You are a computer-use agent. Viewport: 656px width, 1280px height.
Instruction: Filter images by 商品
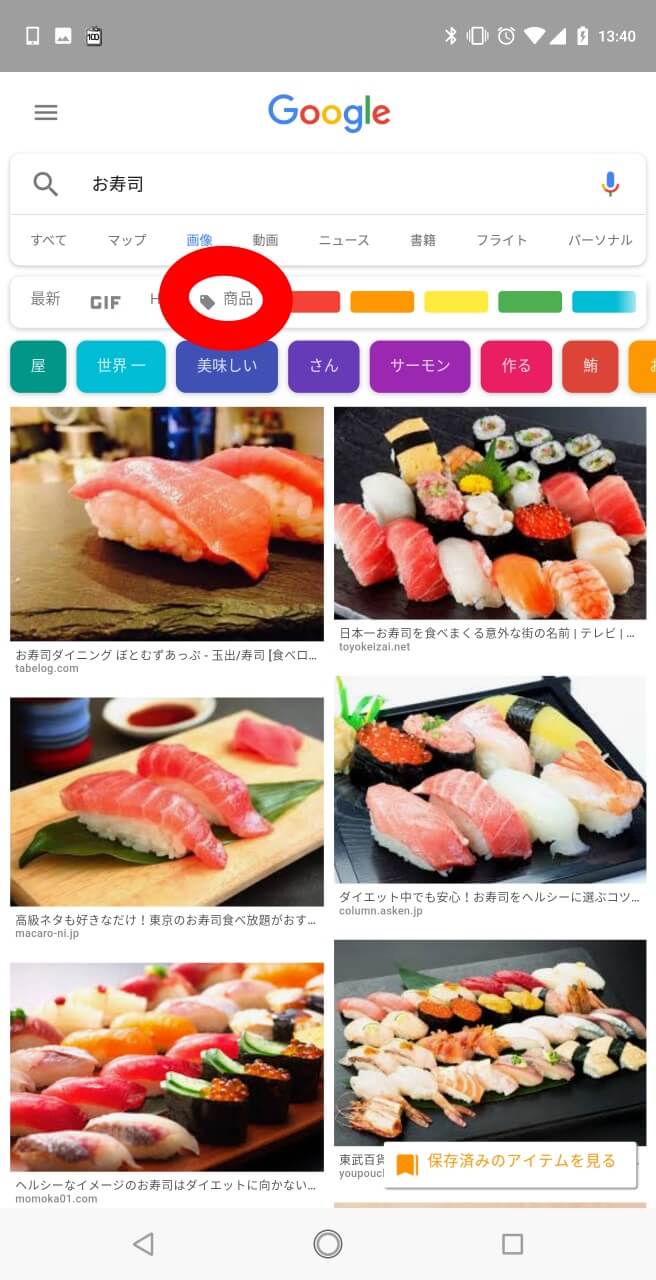coord(226,300)
